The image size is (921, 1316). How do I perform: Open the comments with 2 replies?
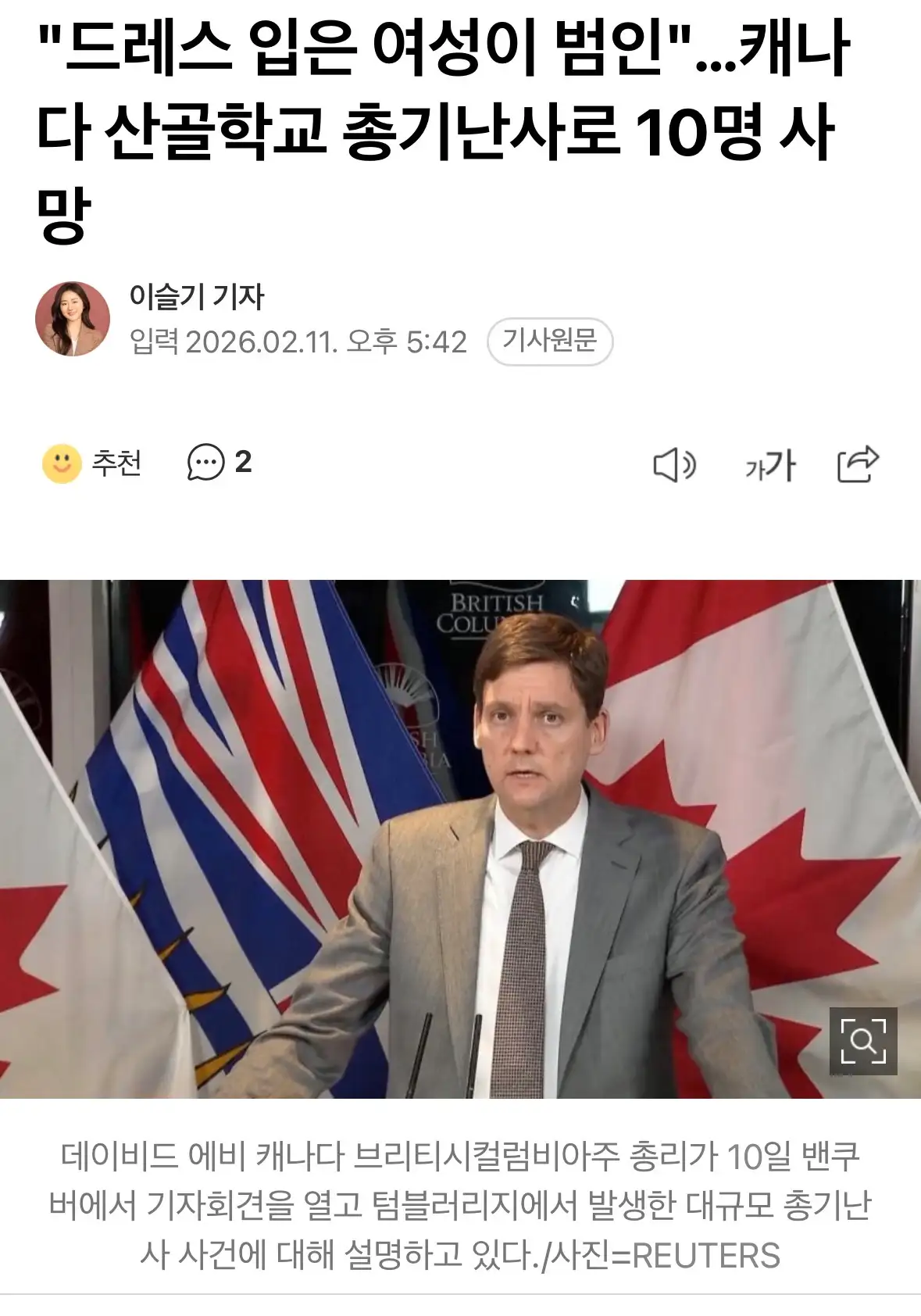pyautogui.click(x=219, y=463)
